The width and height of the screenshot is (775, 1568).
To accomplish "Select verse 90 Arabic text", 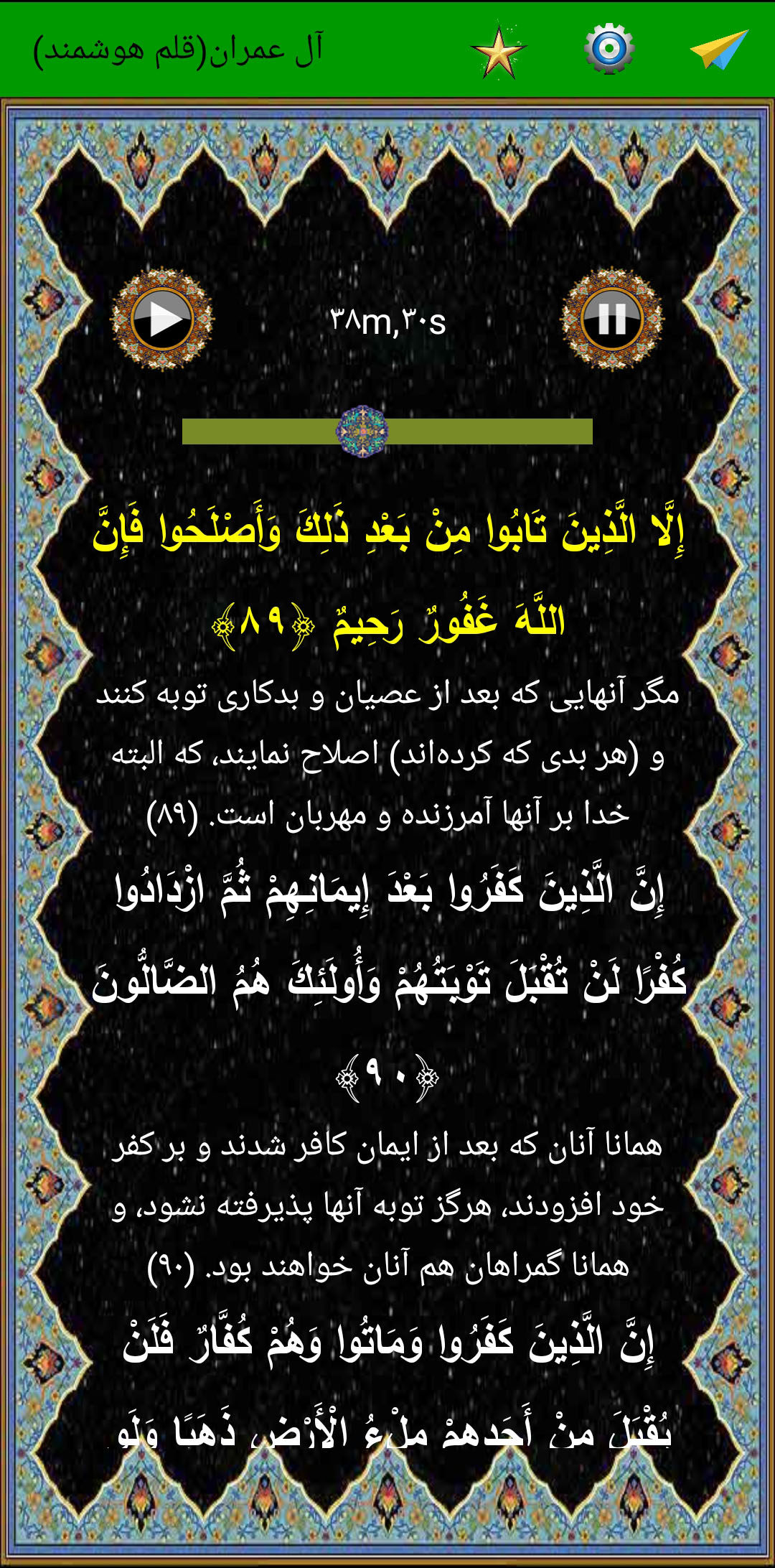I will (x=387, y=937).
